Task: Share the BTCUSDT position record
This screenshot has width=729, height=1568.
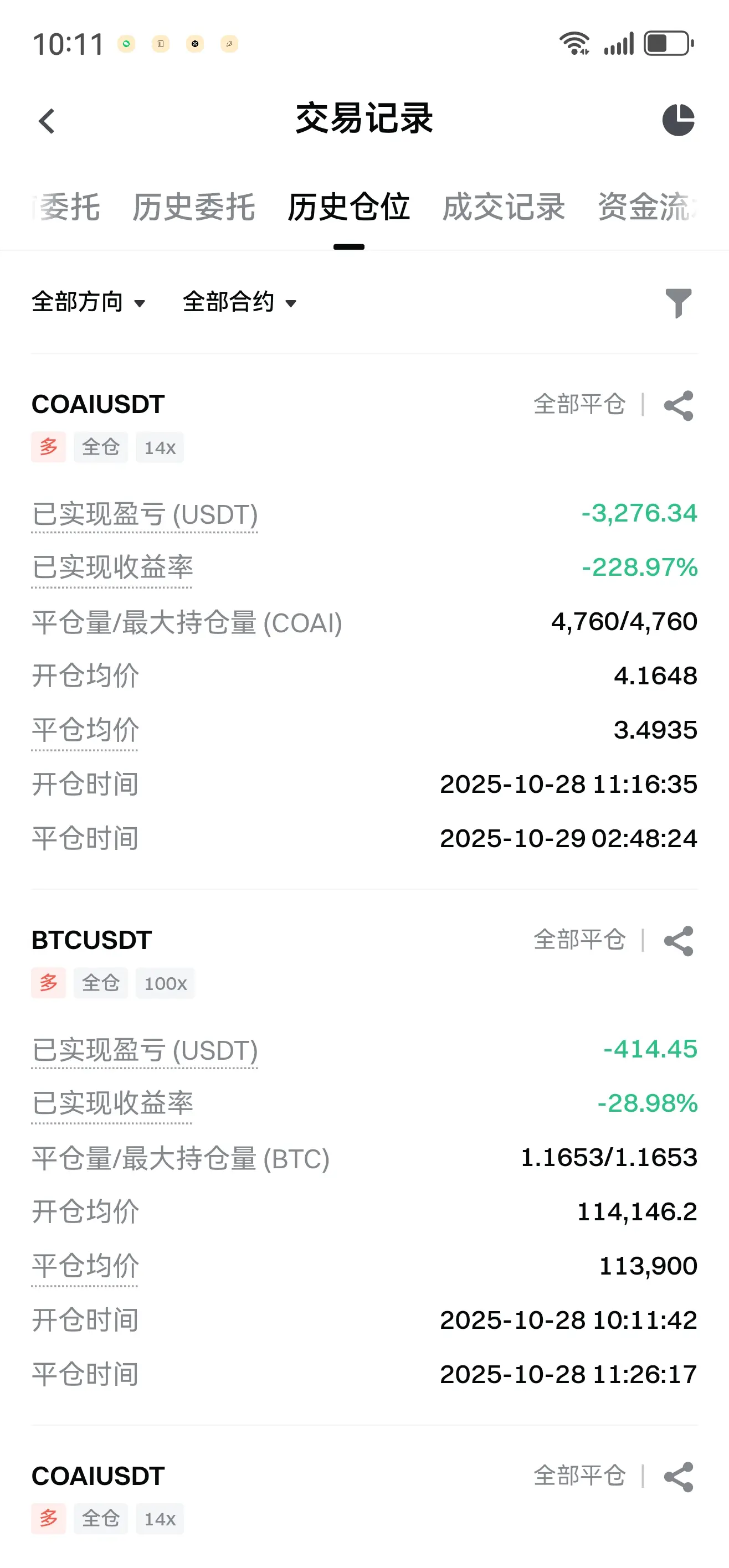Action: click(679, 941)
